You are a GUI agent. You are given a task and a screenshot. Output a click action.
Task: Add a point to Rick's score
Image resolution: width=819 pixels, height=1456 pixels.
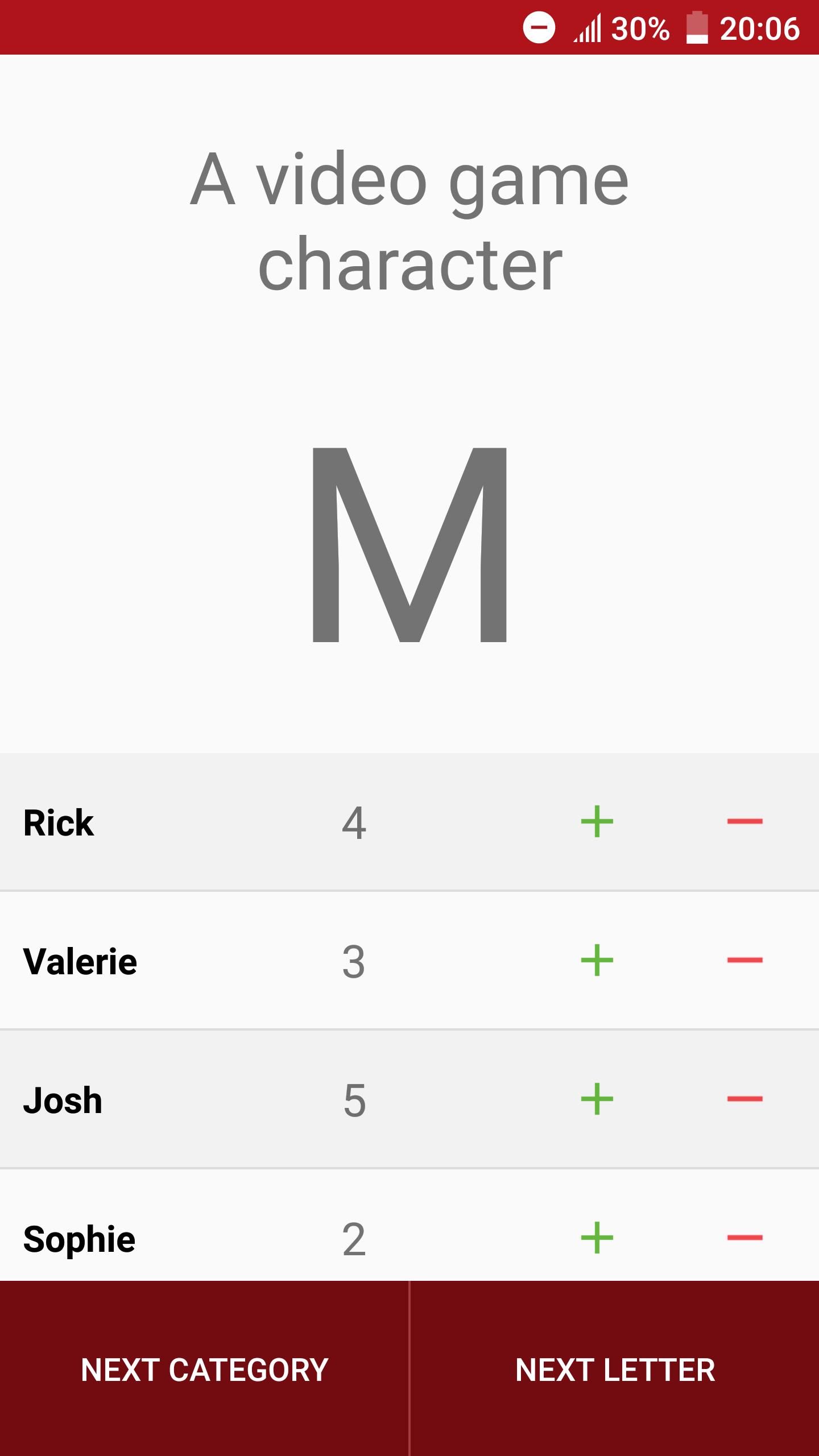coord(597,821)
